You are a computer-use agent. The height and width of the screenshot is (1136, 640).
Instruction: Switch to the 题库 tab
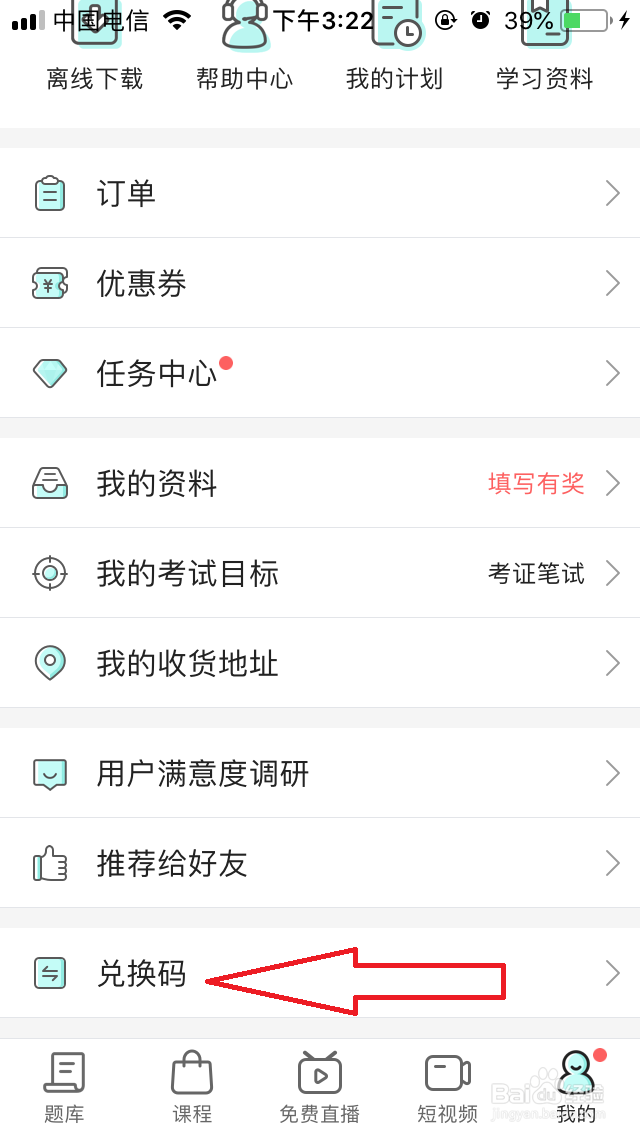click(64, 1088)
